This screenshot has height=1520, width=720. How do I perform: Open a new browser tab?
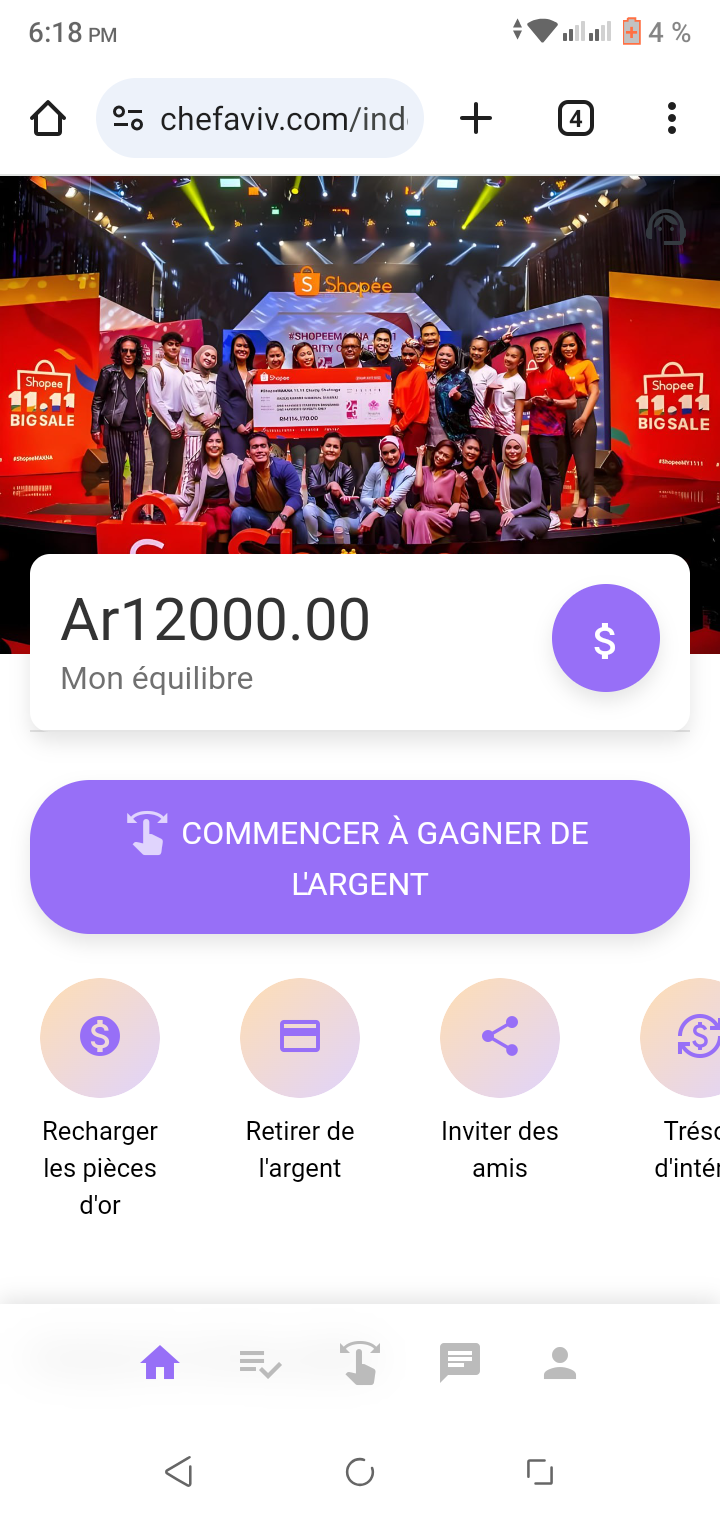click(x=476, y=119)
